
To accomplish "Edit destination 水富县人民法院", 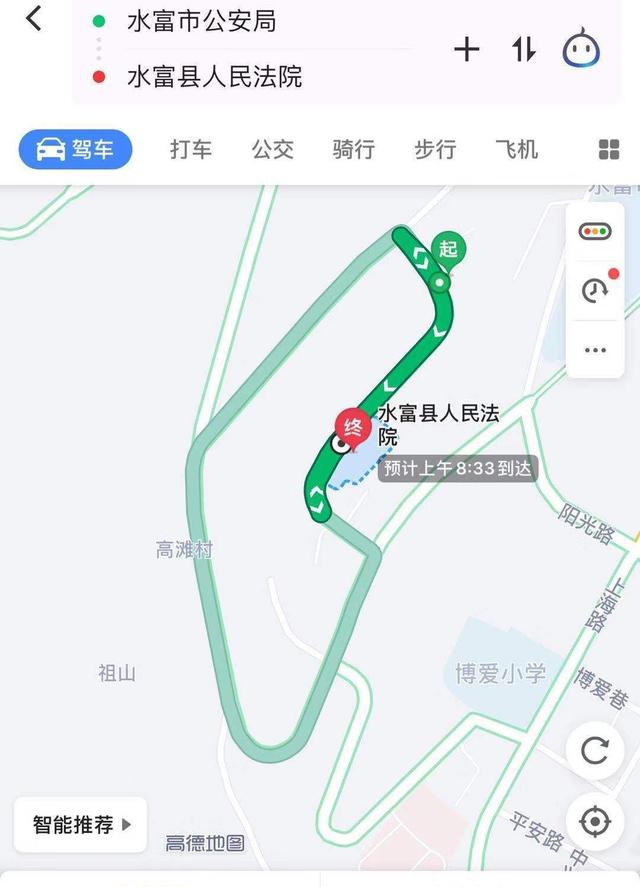I will [x=214, y=76].
